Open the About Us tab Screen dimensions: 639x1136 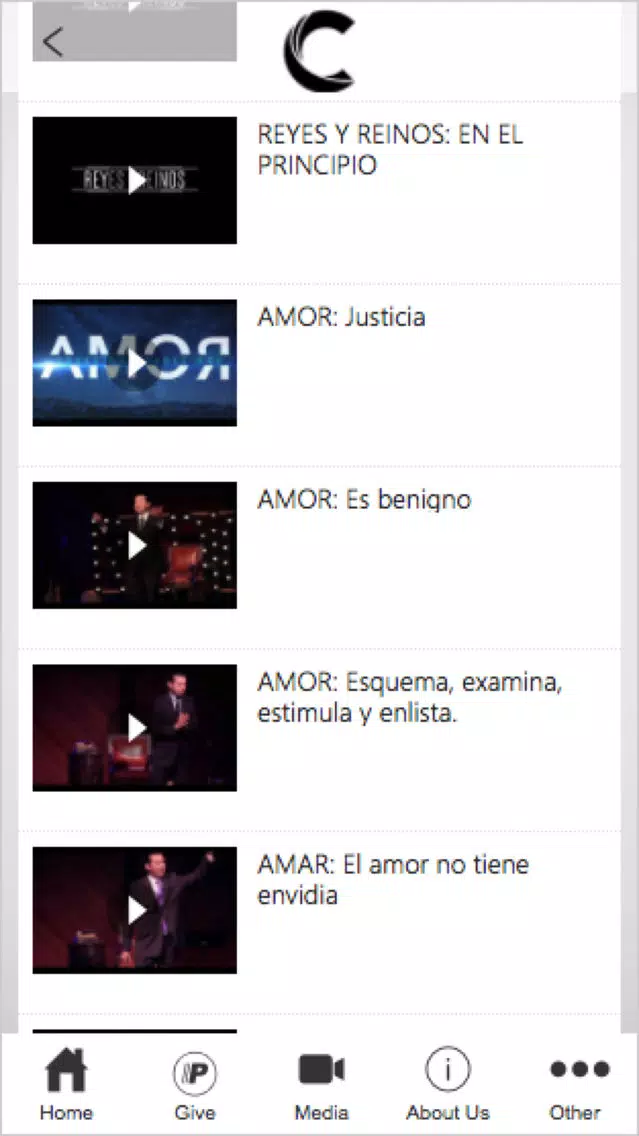448,1084
